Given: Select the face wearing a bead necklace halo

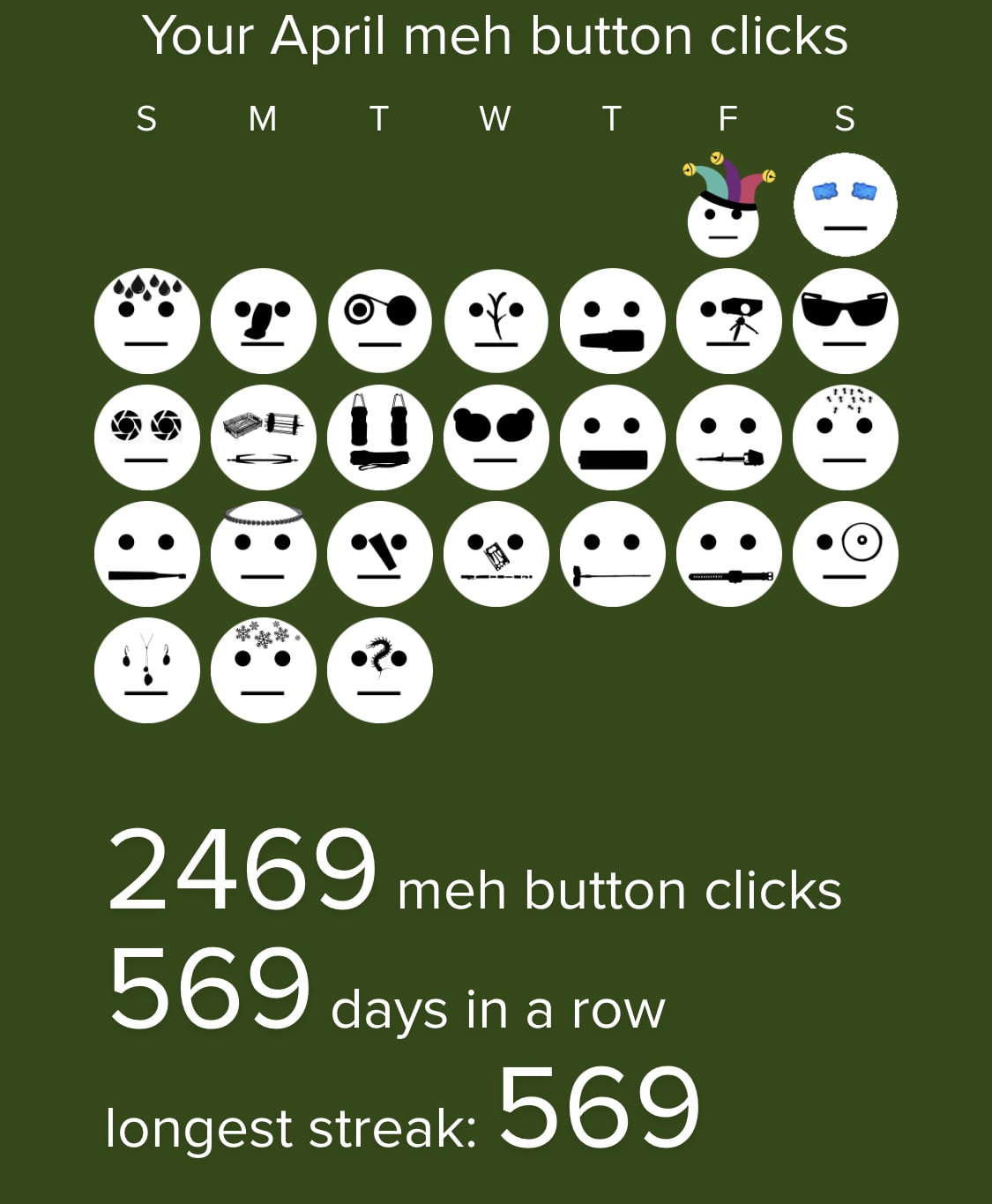Looking at the screenshot, I should click(264, 554).
